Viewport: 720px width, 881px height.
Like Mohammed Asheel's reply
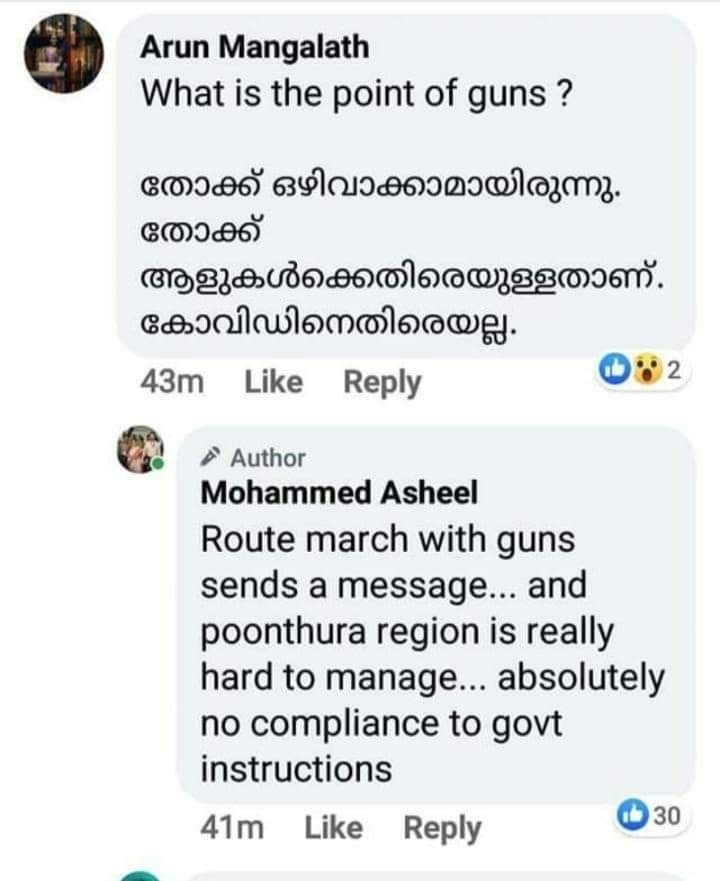[x=332, y=828]
